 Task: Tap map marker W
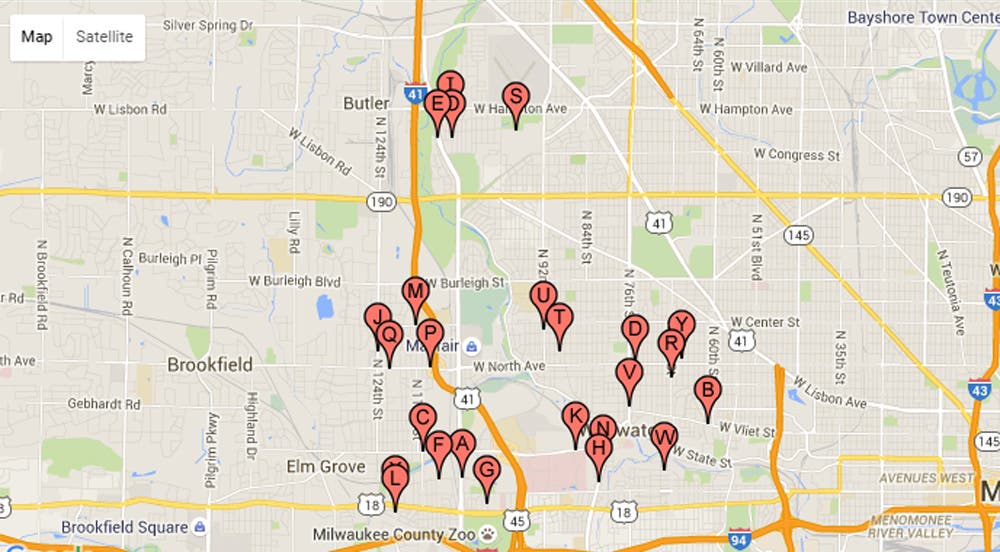[665, 437]
